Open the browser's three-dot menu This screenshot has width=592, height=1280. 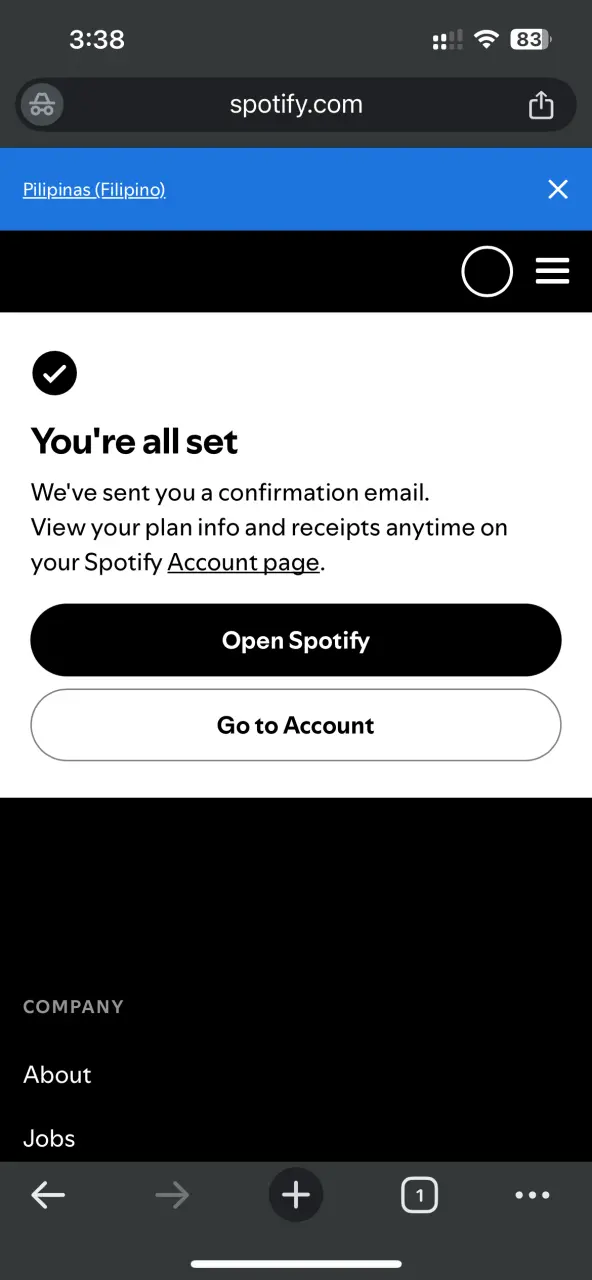[532, 1195]
